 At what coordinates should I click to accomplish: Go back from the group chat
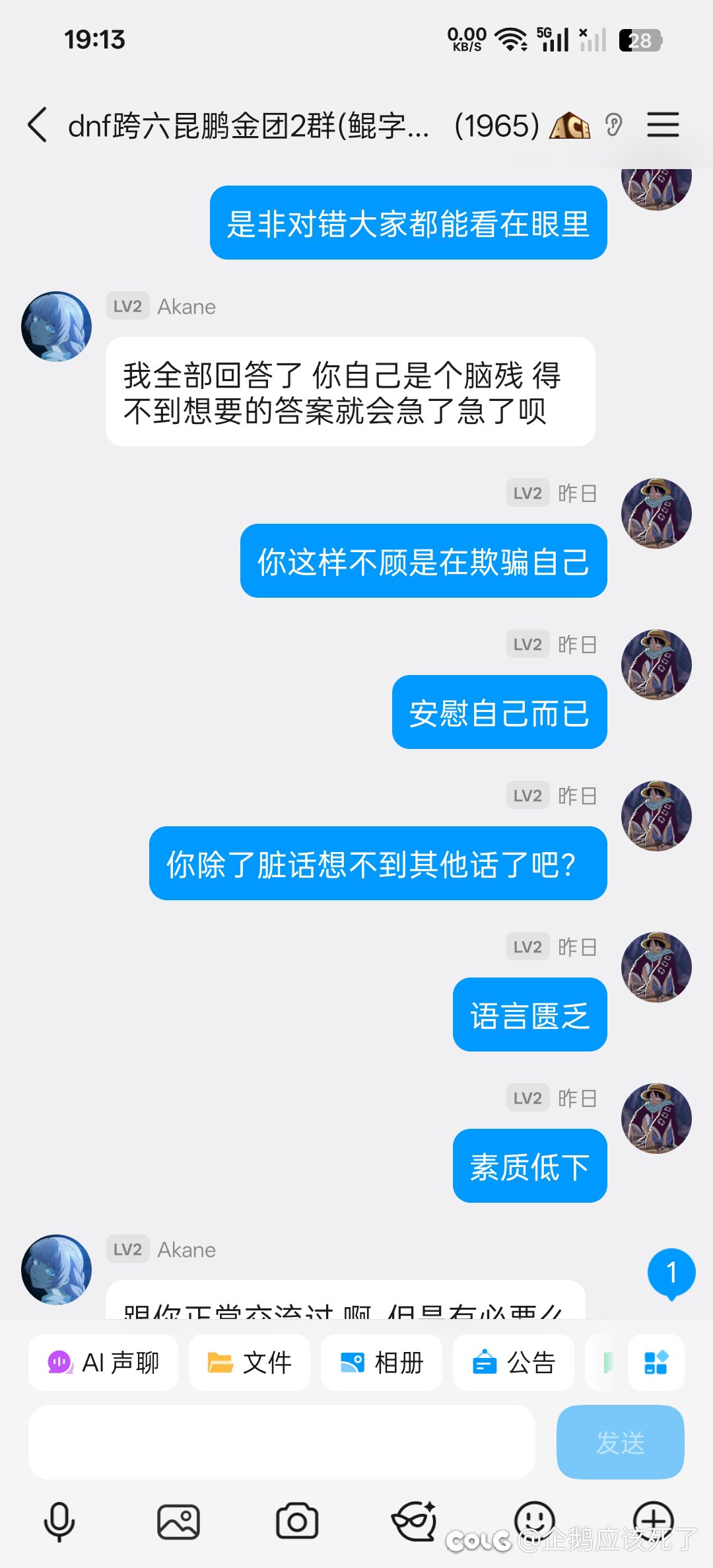(38, 125)
